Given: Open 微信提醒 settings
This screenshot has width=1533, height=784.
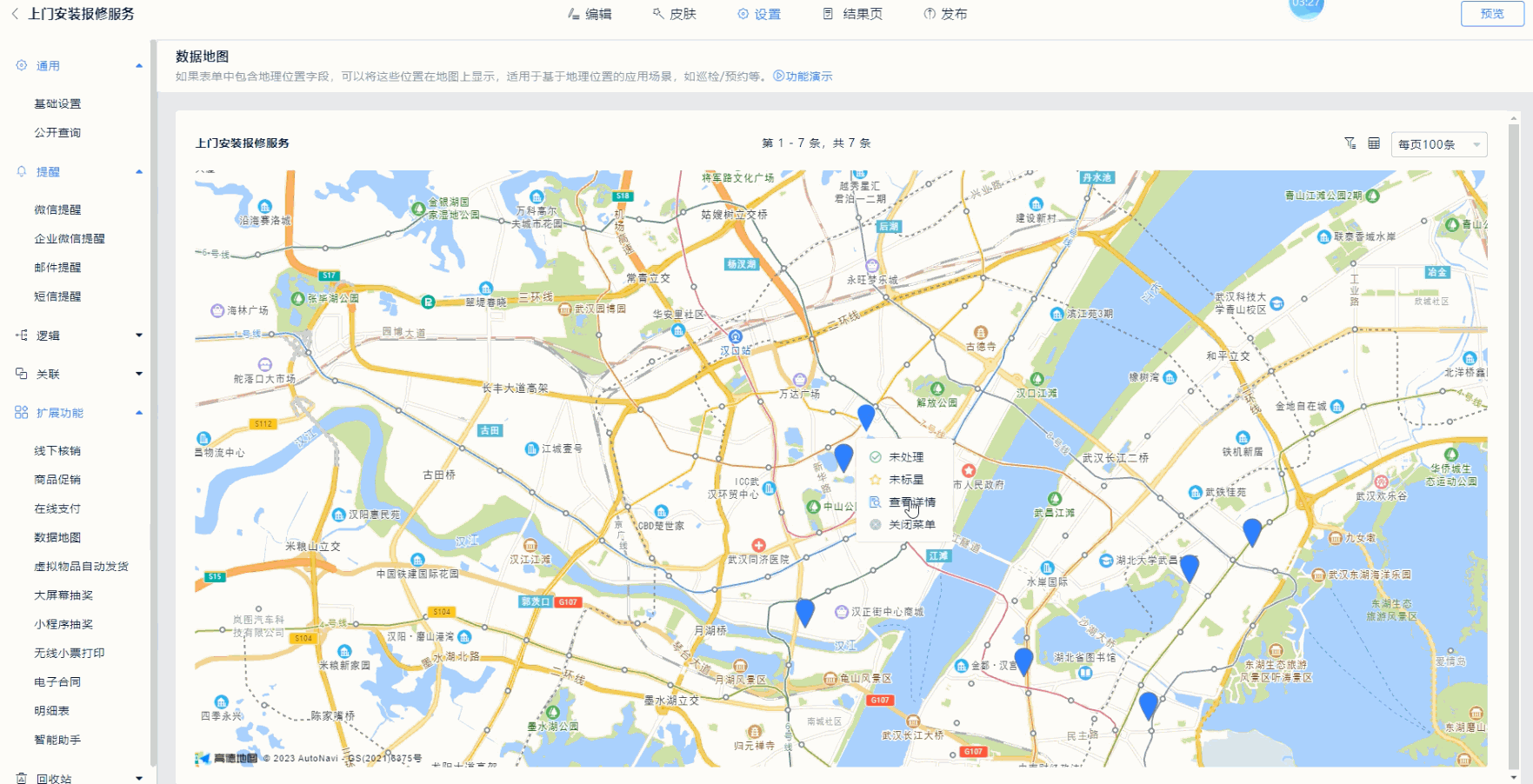Looking at the screenshot, I should click(57, 209).
